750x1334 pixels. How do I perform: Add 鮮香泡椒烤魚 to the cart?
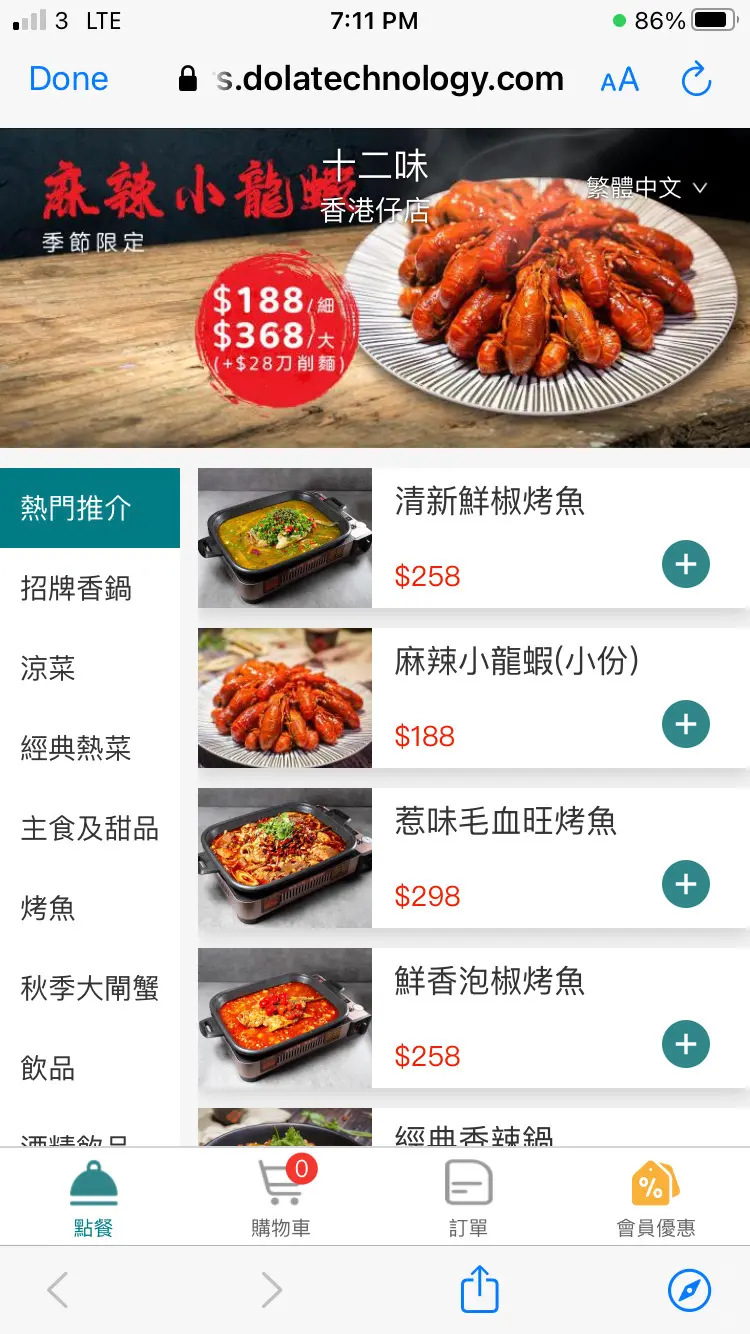(686, 1045)
